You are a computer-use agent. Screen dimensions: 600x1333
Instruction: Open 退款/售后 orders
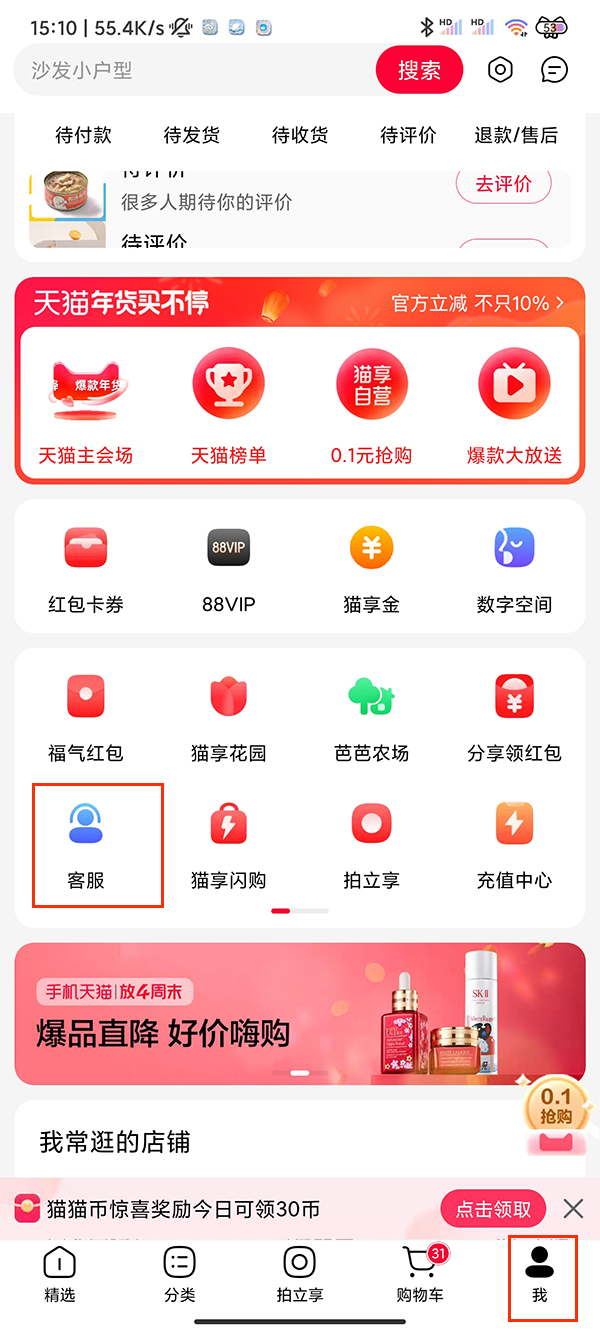pyautogui.click(x=516, y=135)
